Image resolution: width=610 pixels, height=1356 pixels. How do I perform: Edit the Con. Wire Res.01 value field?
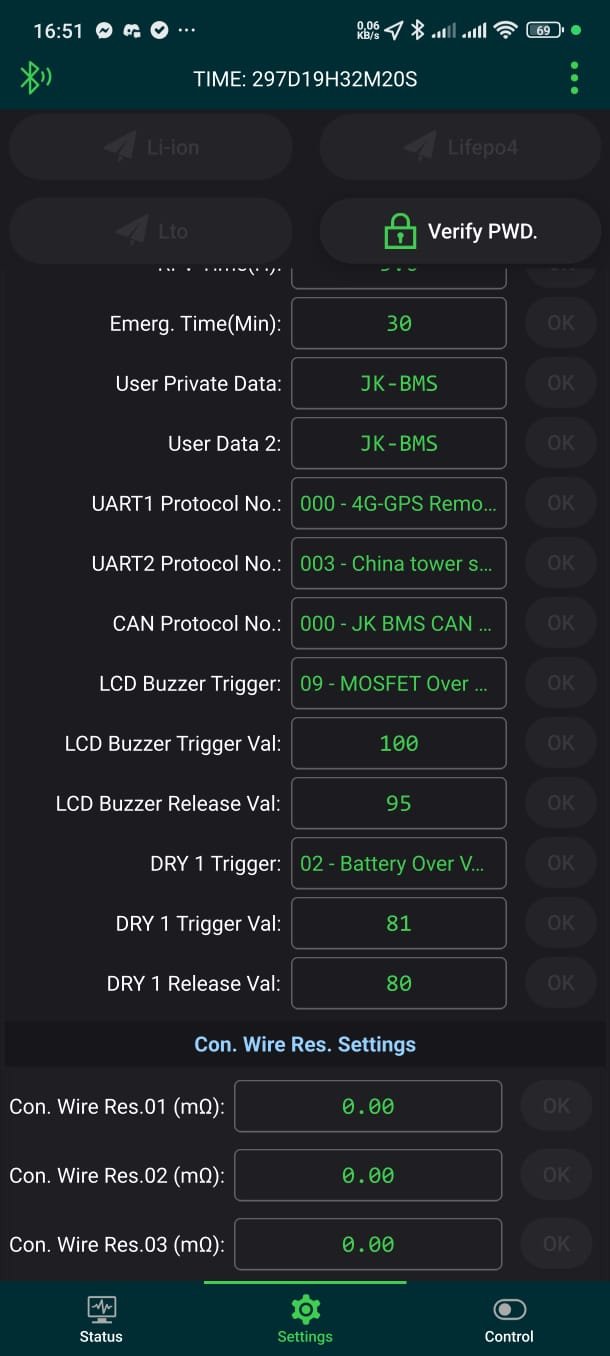click(x=368, y=1106)
